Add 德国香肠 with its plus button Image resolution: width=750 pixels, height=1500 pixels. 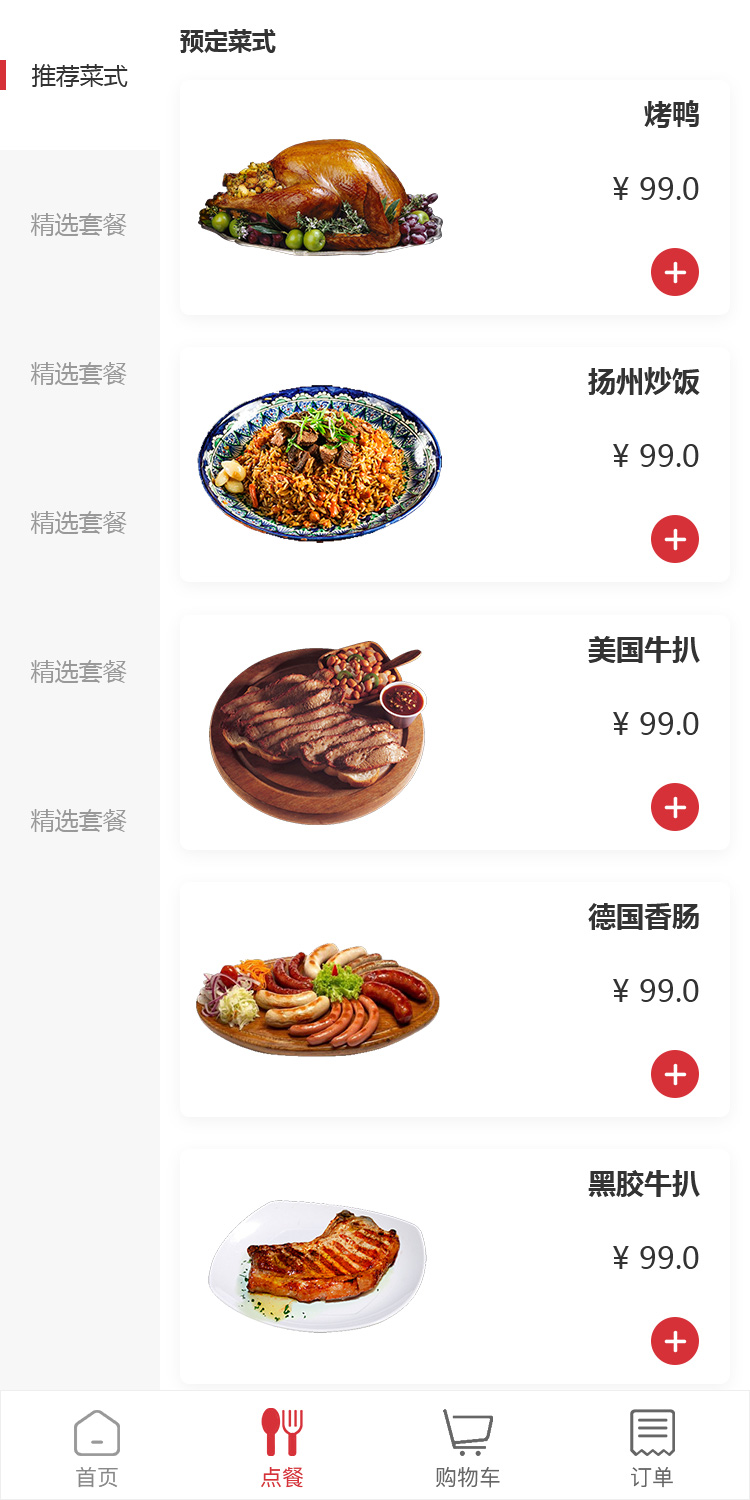[675, 1074]
